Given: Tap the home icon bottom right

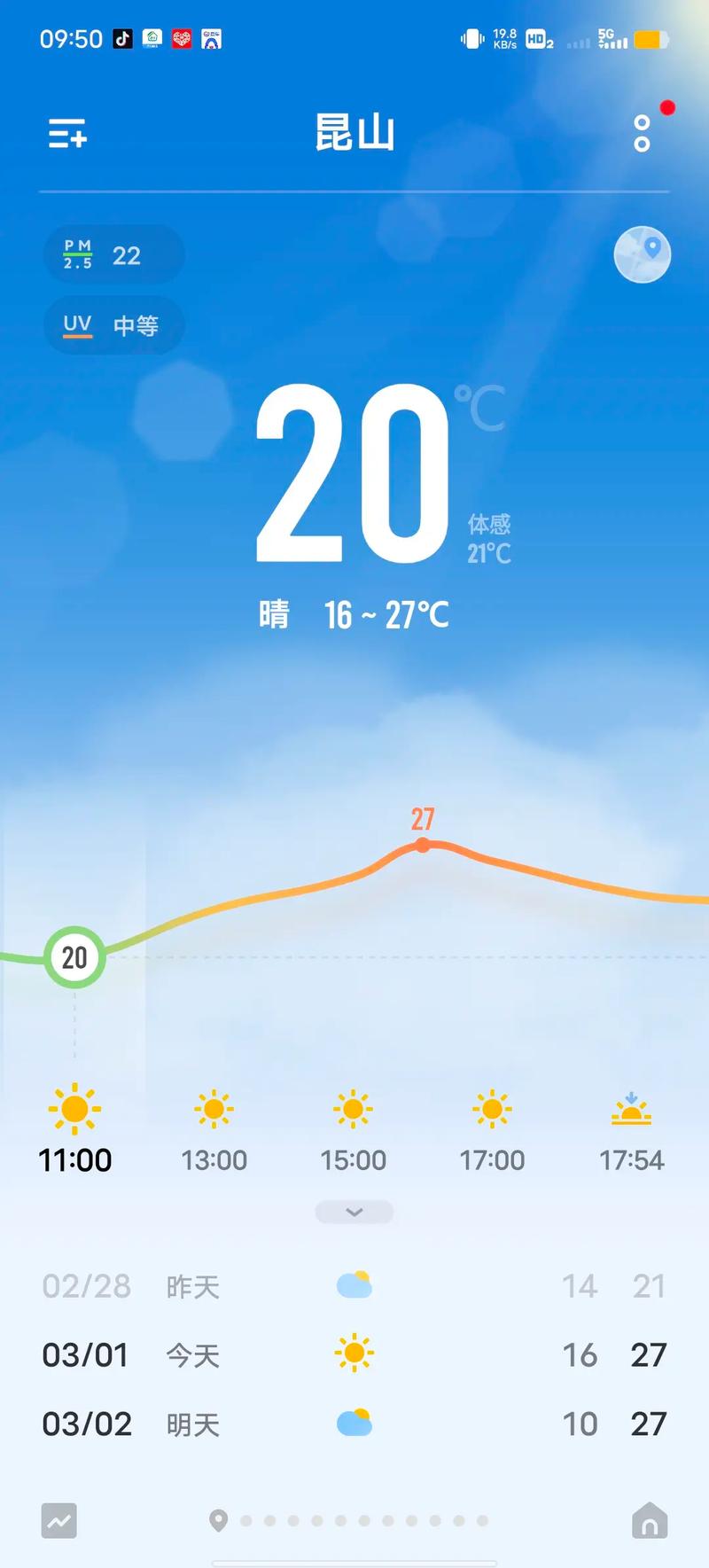Looking at the screenshot, I should [650, 1521].
